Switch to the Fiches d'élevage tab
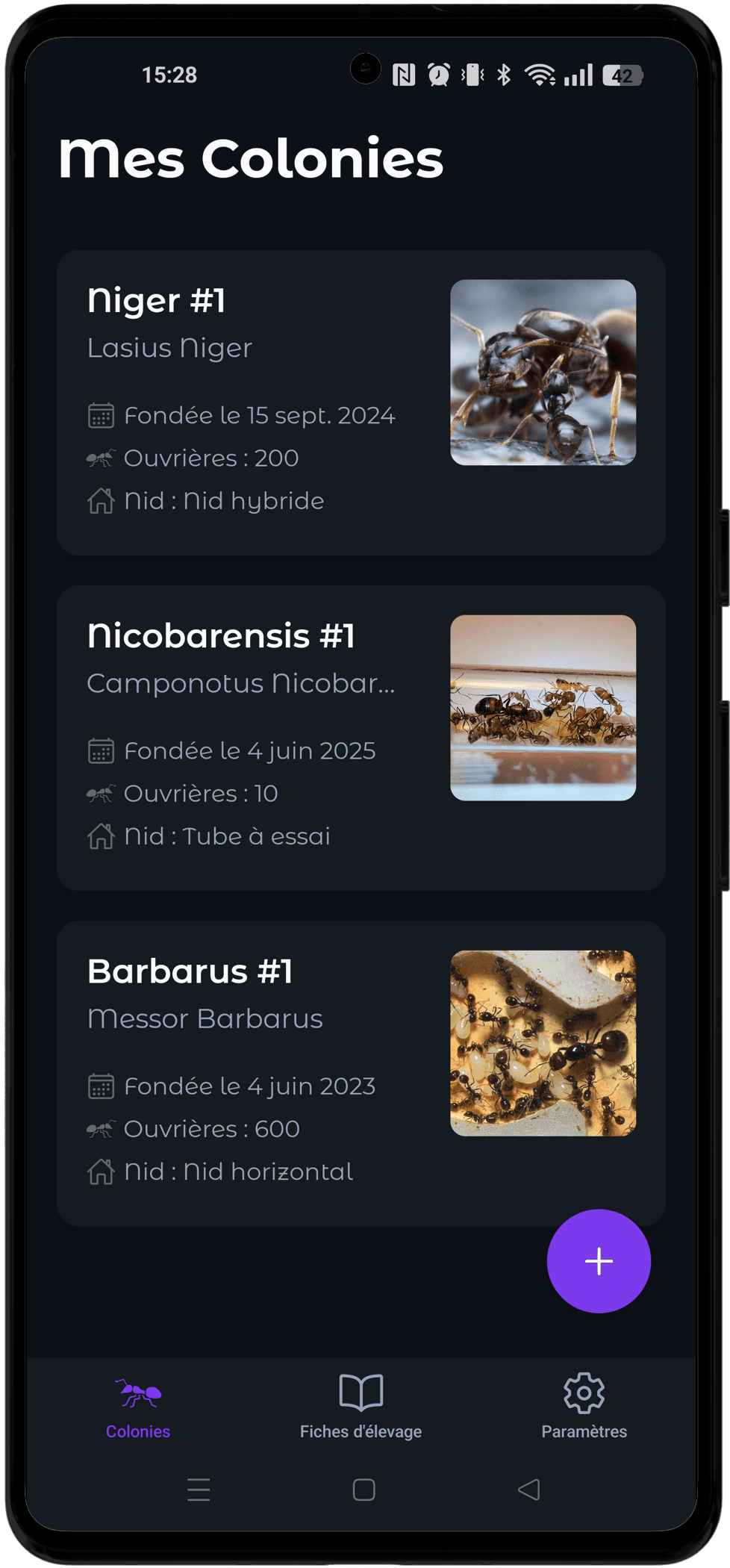This screenshot has width=730, height=1568. (x=361, y=1431)
